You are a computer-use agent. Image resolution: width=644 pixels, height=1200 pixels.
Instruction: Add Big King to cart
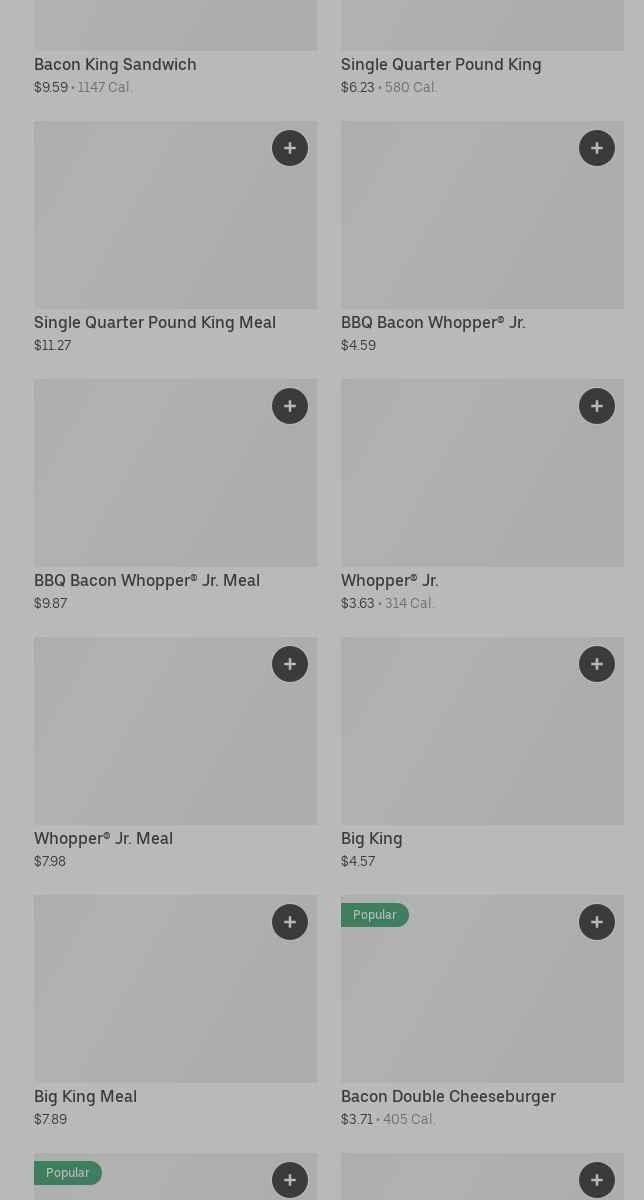tap(597, 664)
